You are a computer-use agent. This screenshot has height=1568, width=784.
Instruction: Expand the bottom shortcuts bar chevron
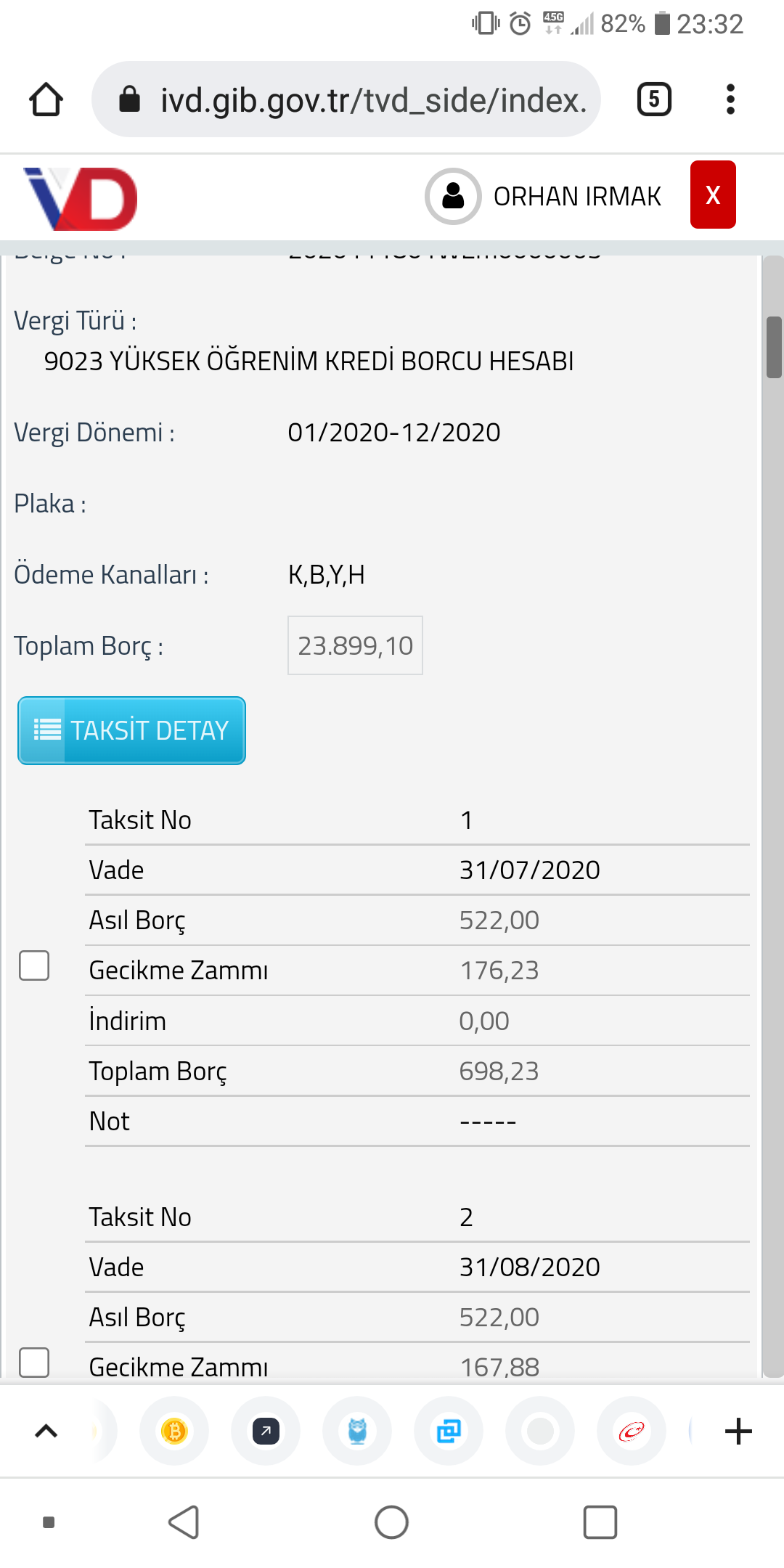46,1432
